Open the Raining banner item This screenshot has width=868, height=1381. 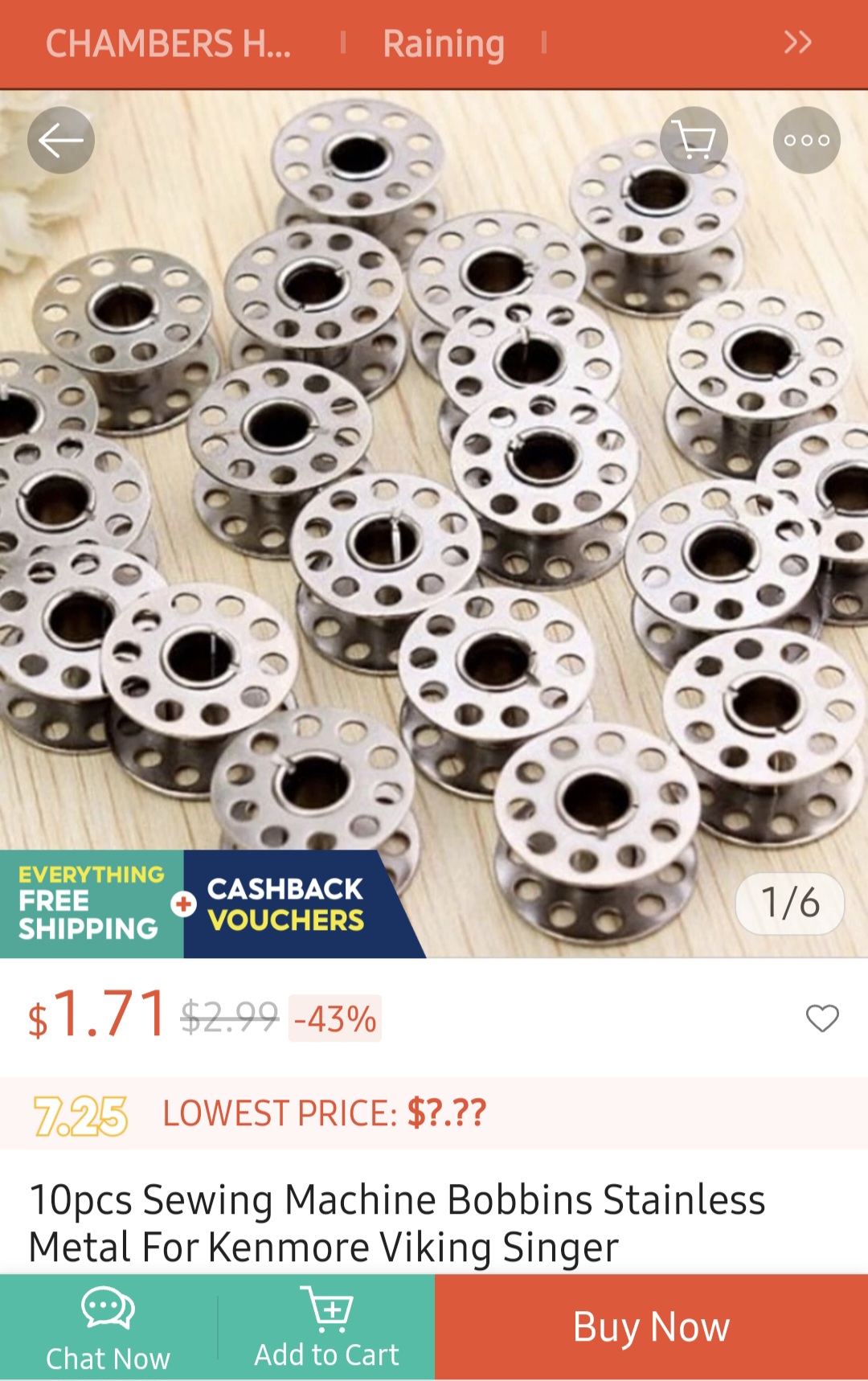point(444,43)
